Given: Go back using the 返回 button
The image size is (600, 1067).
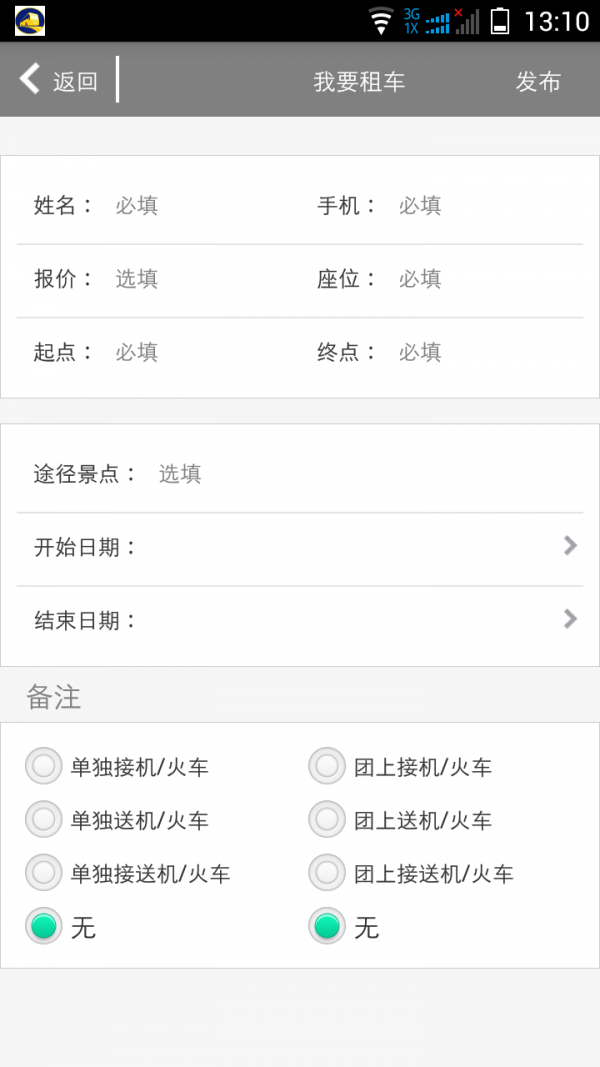Looking at the screenshot, I should (59, 80).
